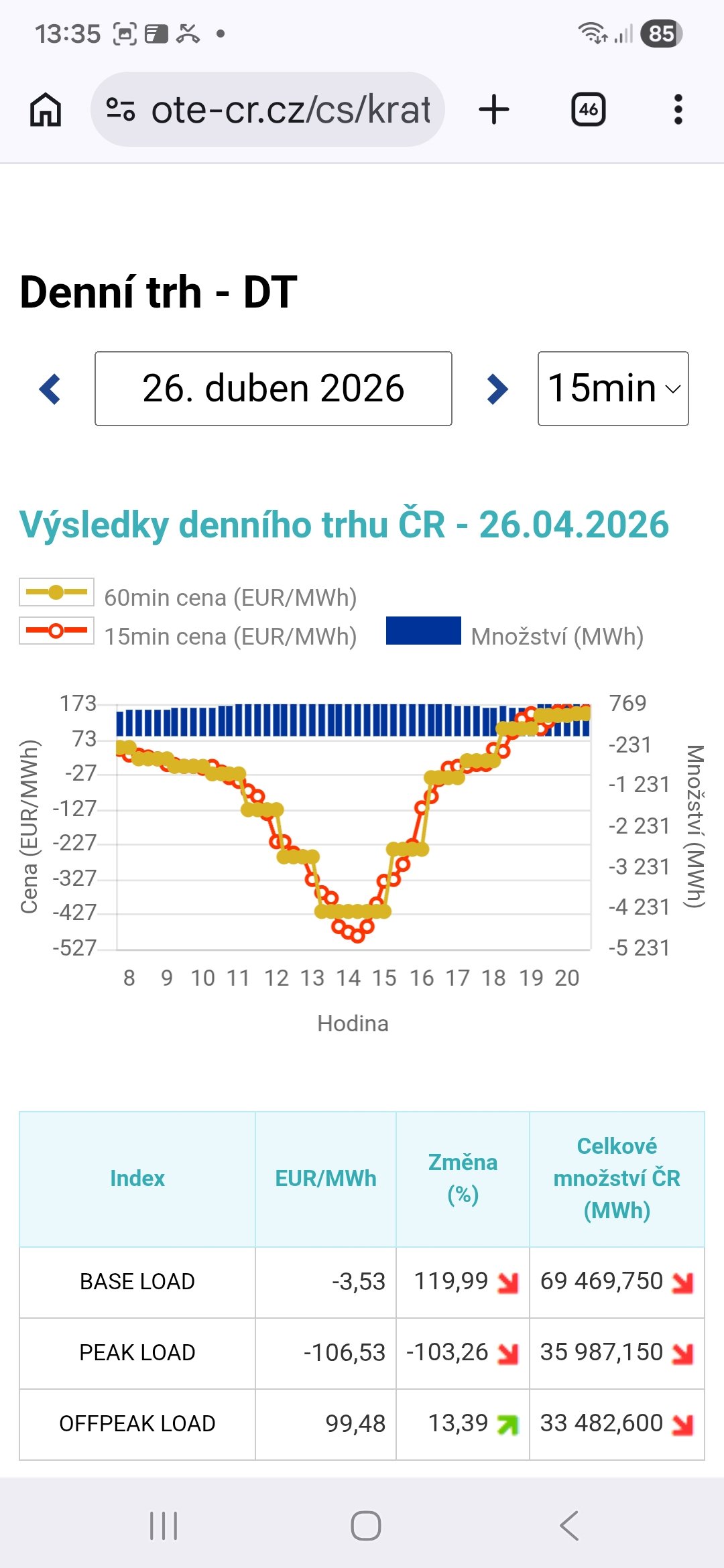Expand the 15min resolution dropdown
The image size is (724, 1568).
(613, 389)
